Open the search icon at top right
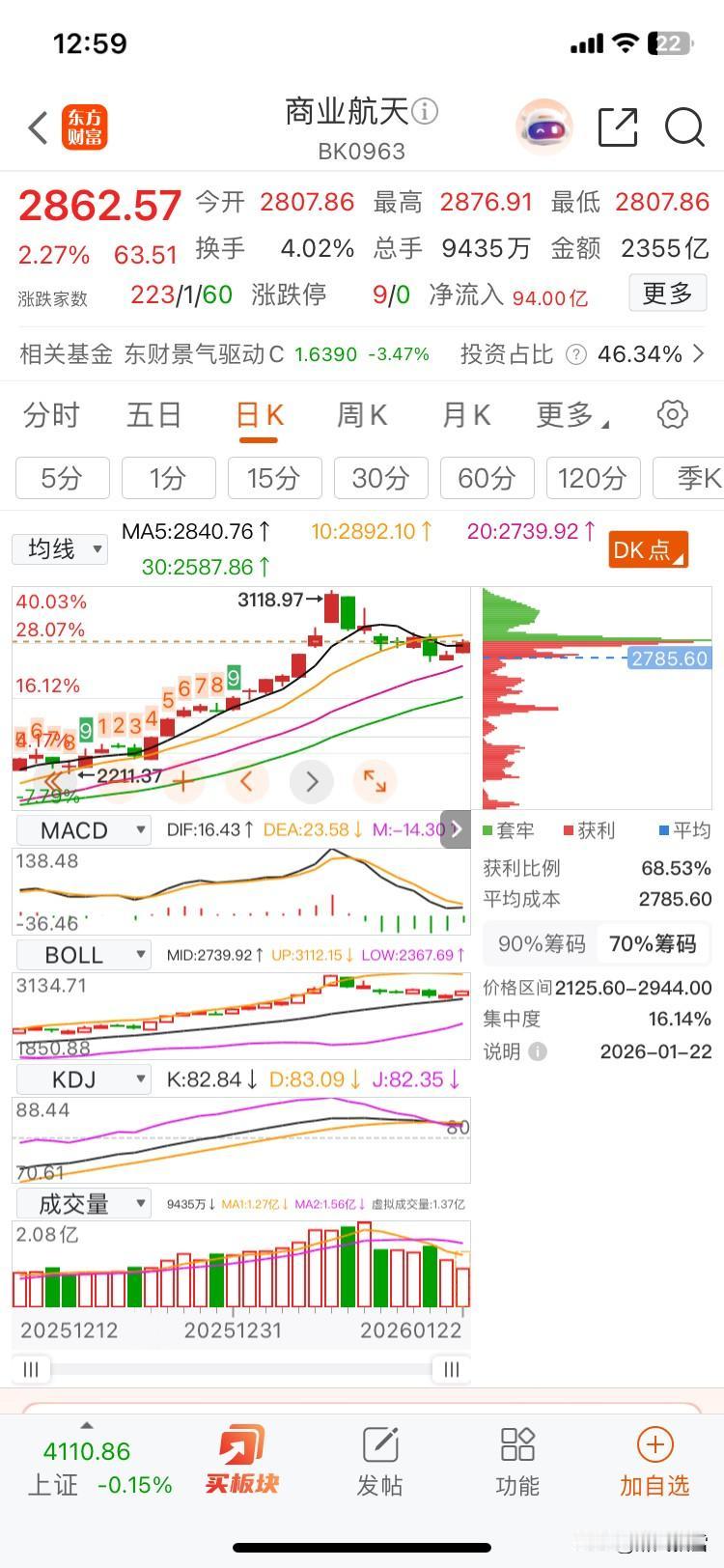 (684, 127)
